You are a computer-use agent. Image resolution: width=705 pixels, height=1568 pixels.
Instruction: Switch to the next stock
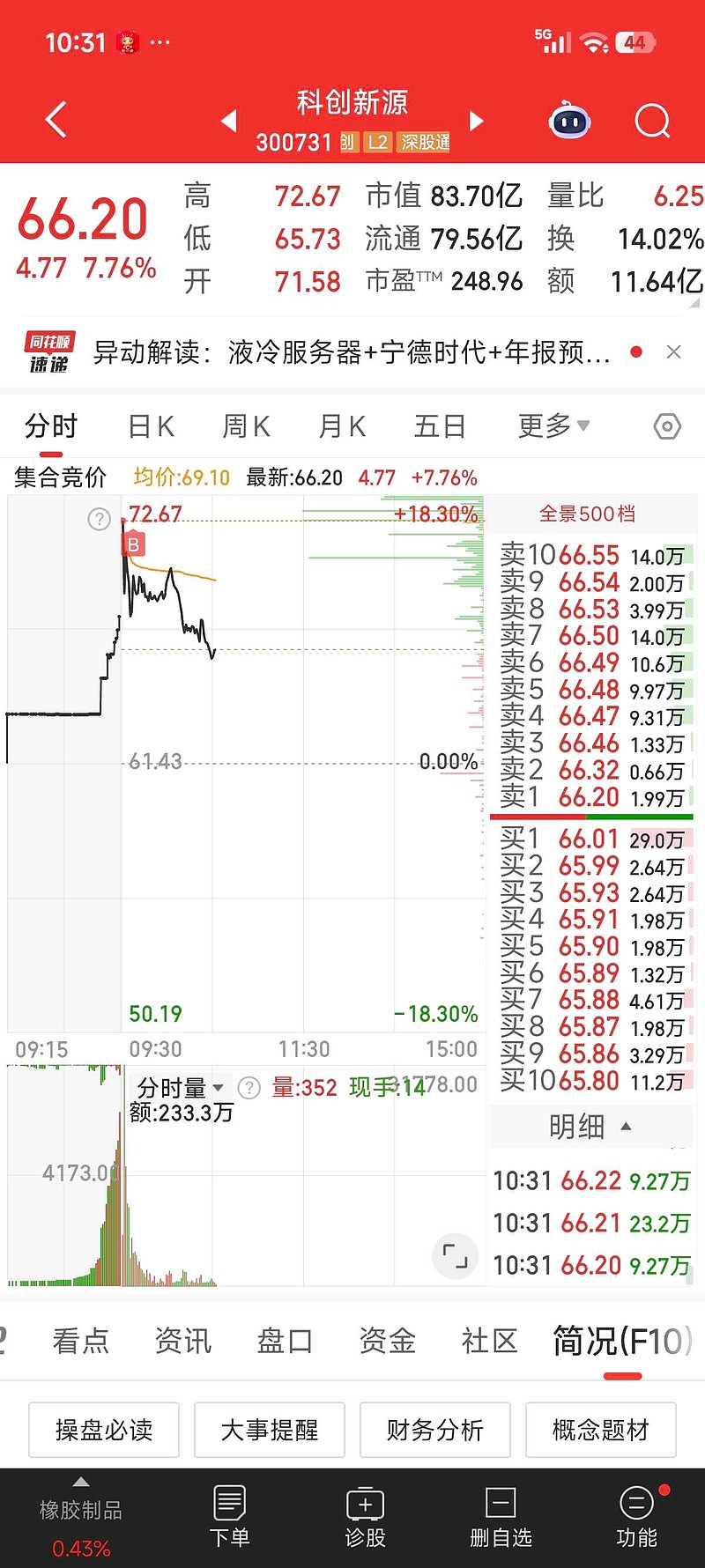(x=477, y=121)
